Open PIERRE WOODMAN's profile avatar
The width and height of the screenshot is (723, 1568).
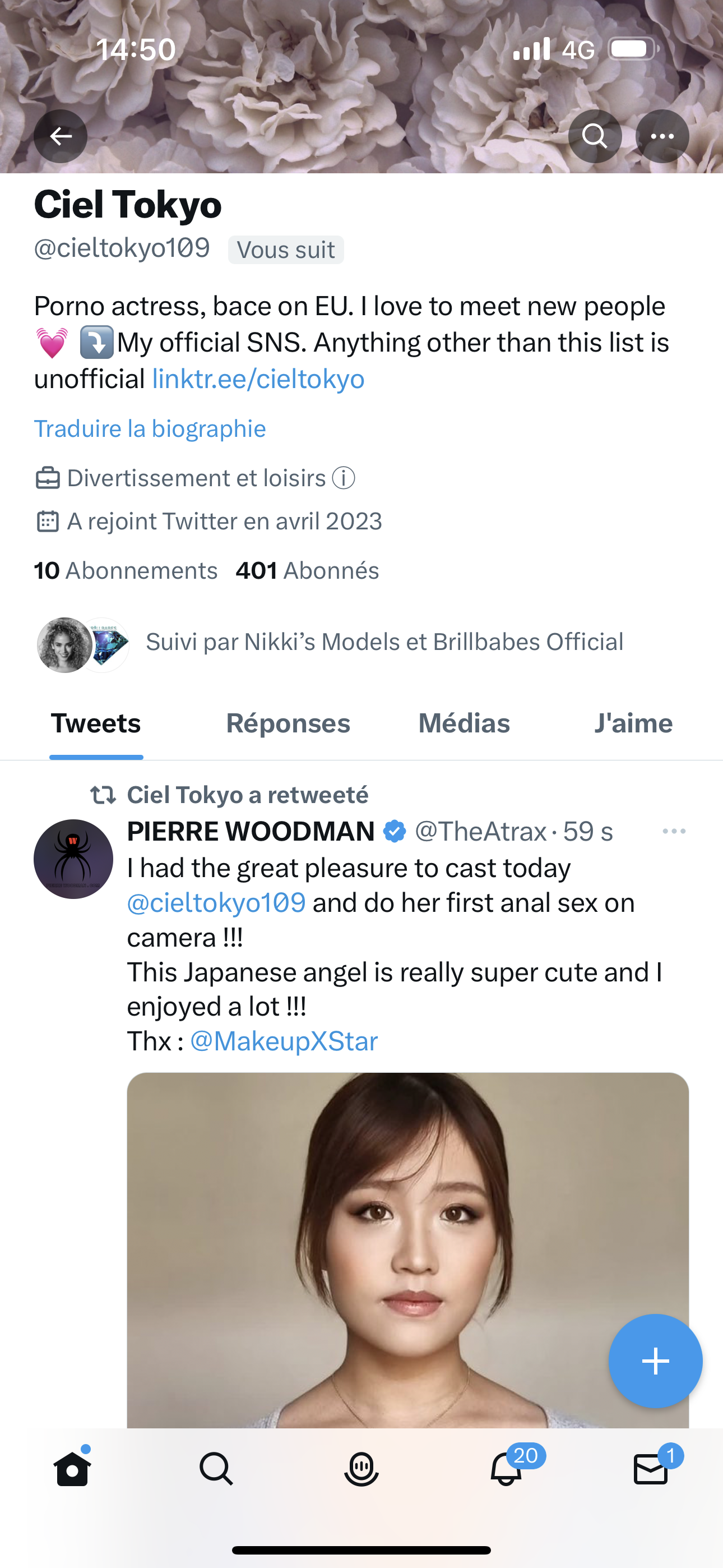pos(73,859)
